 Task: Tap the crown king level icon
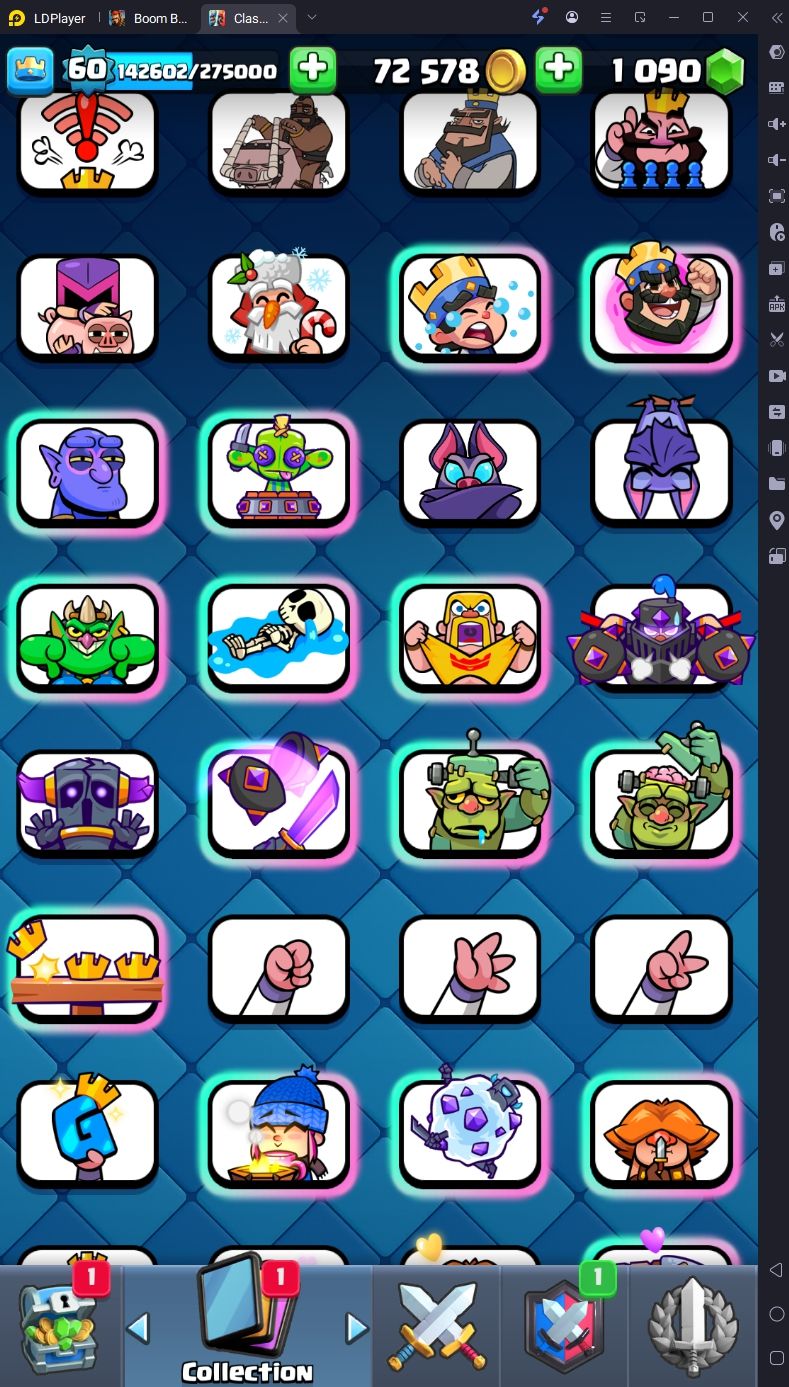coord(30,69)
